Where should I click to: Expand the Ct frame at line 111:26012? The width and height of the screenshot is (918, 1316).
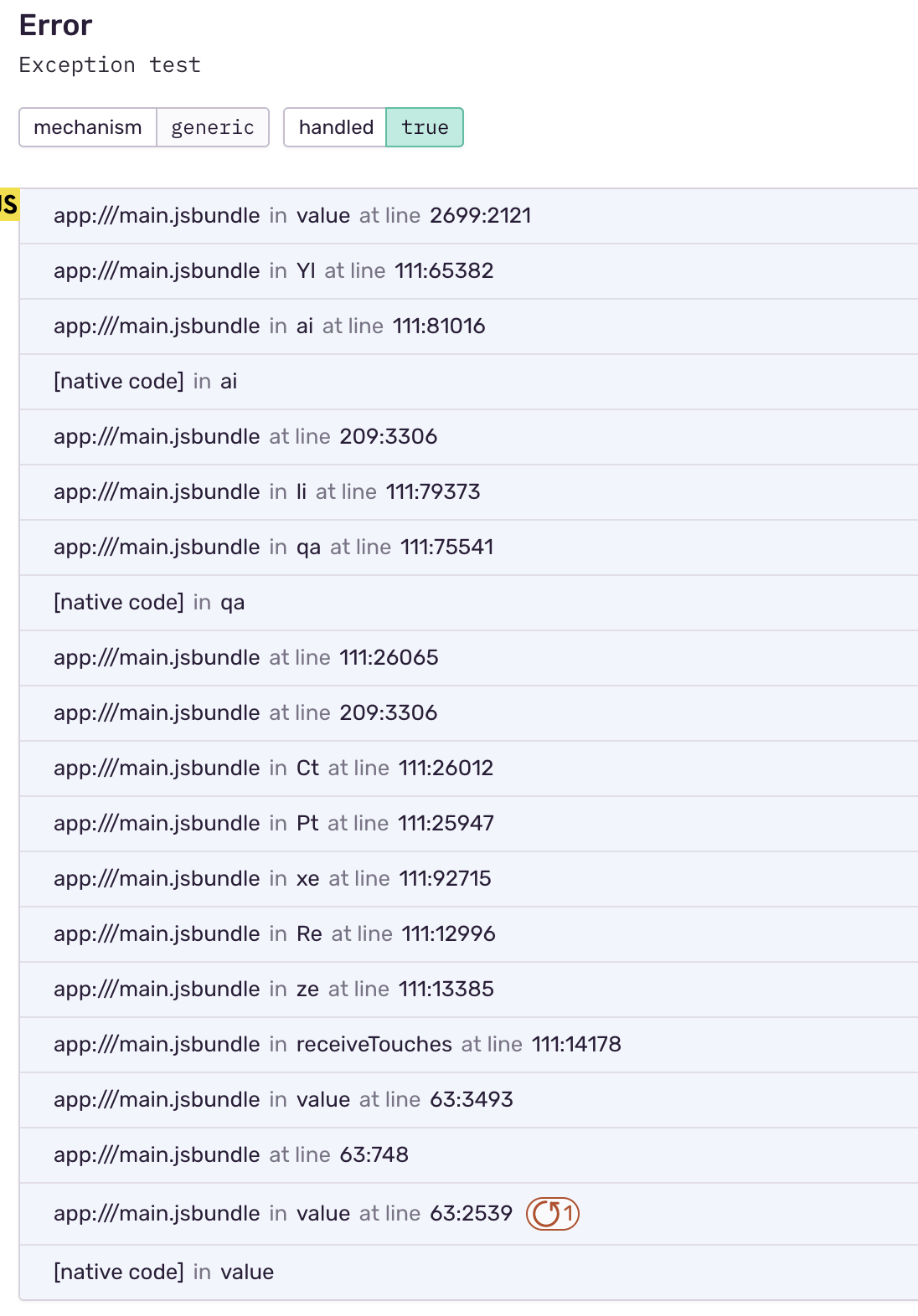pos(469,769)
